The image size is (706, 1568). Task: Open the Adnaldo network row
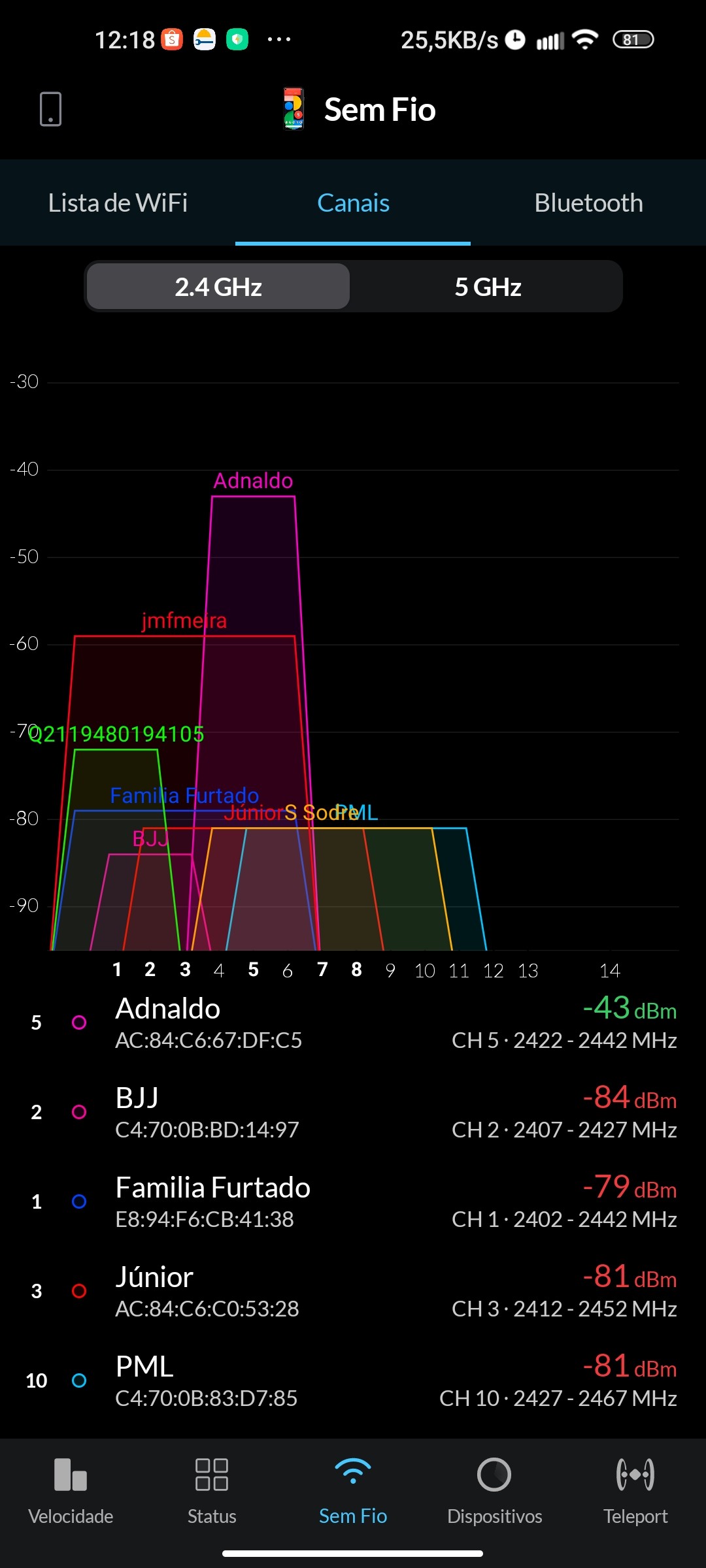(x=353, y=1023)
